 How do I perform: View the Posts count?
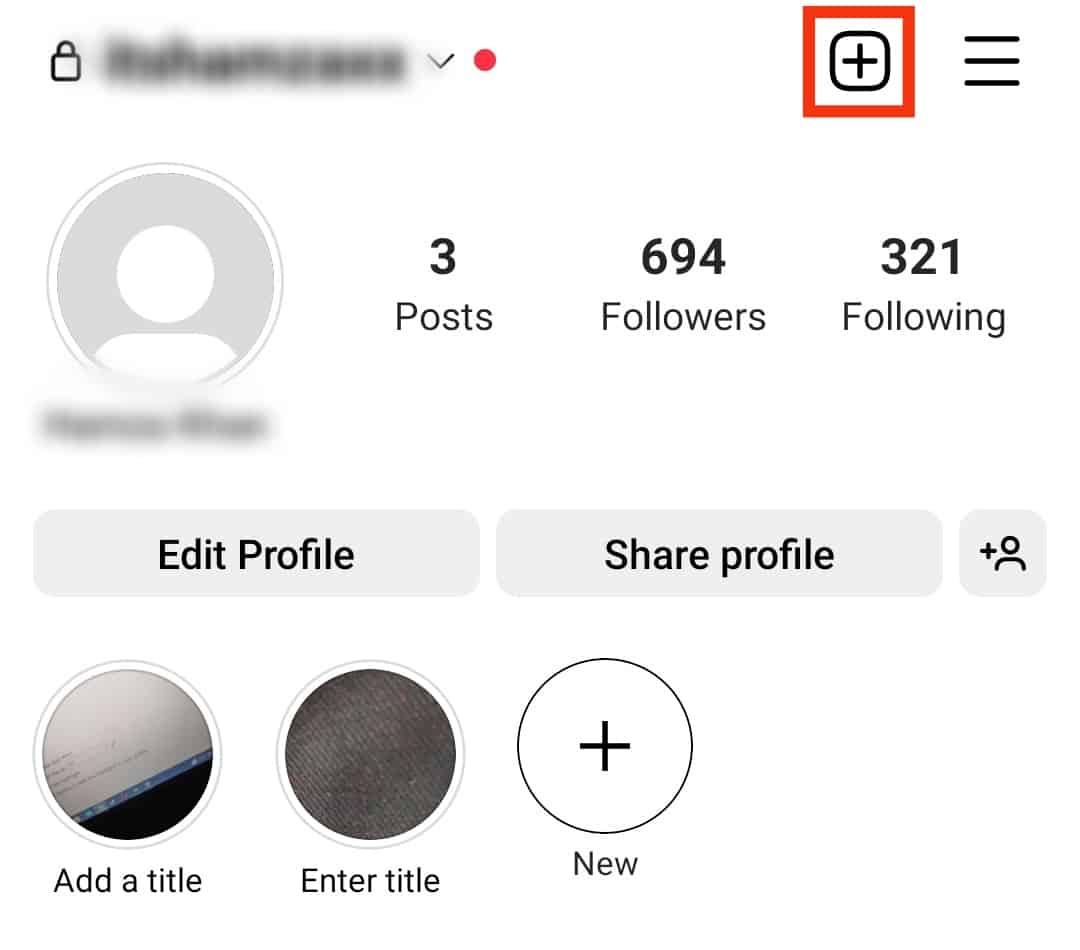(443, 284)
